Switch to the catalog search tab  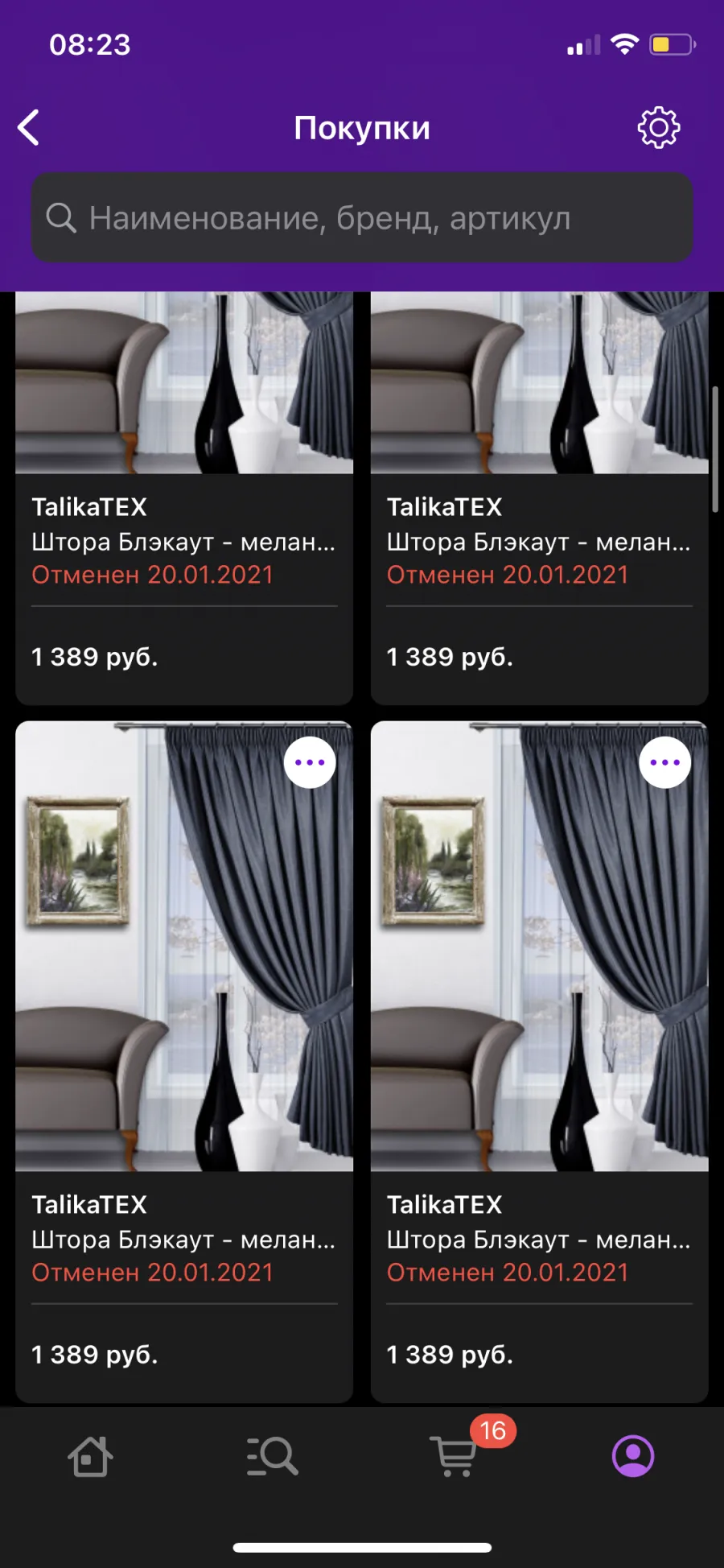click(272, 1456)
